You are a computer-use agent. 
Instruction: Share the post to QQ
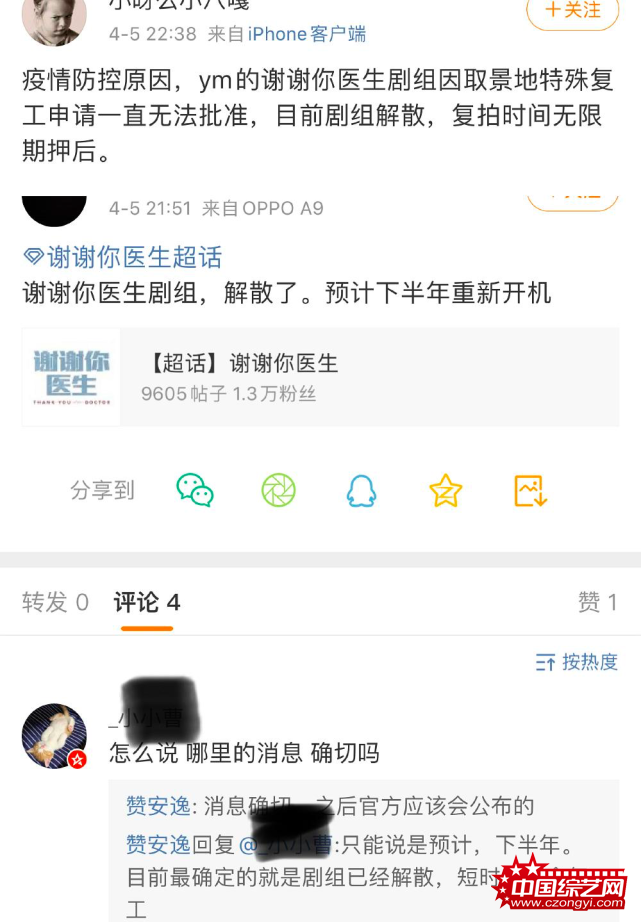(x=361, y=490)
